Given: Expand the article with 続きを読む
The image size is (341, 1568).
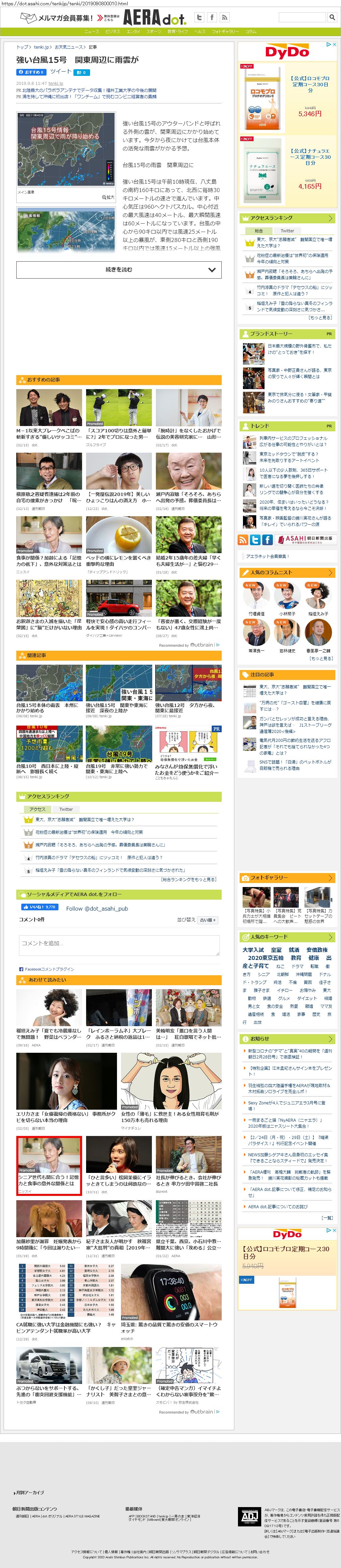Looking at the screenshot, I should (119, 270).
